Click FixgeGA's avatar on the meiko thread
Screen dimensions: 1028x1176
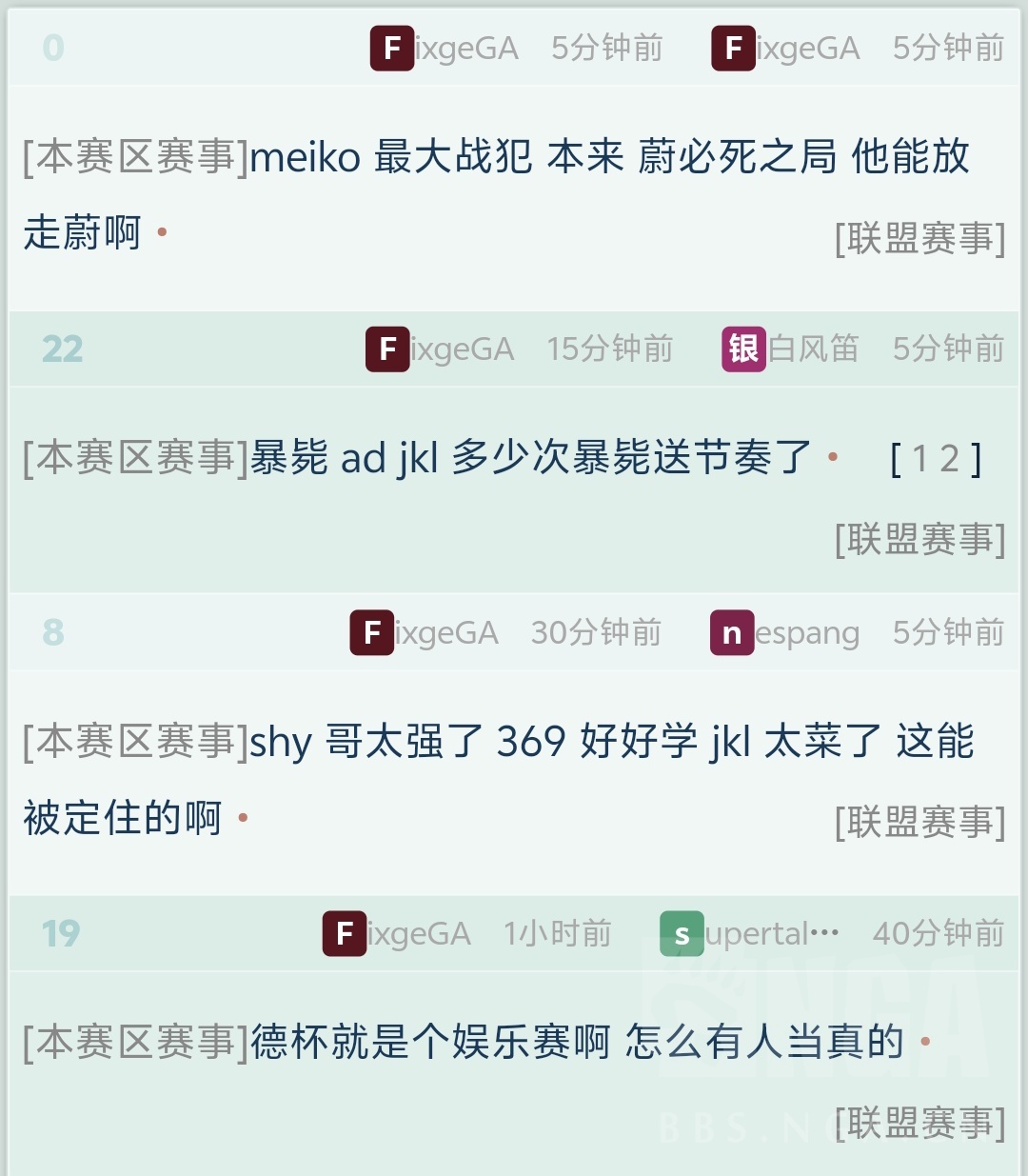click(x=392, y=49)
